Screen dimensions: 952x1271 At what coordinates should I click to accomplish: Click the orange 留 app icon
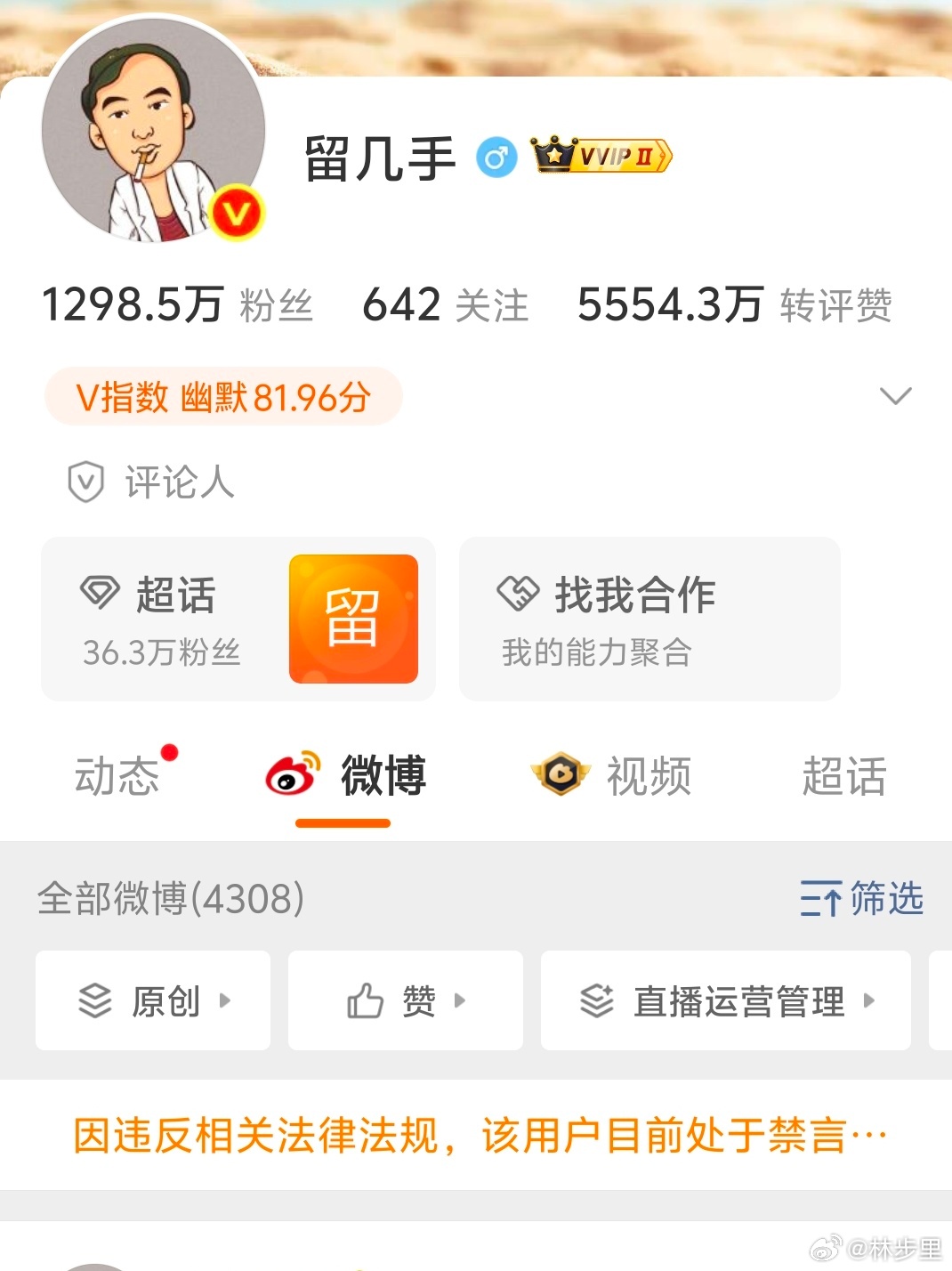pyautogui.click(x=353, y=619)
